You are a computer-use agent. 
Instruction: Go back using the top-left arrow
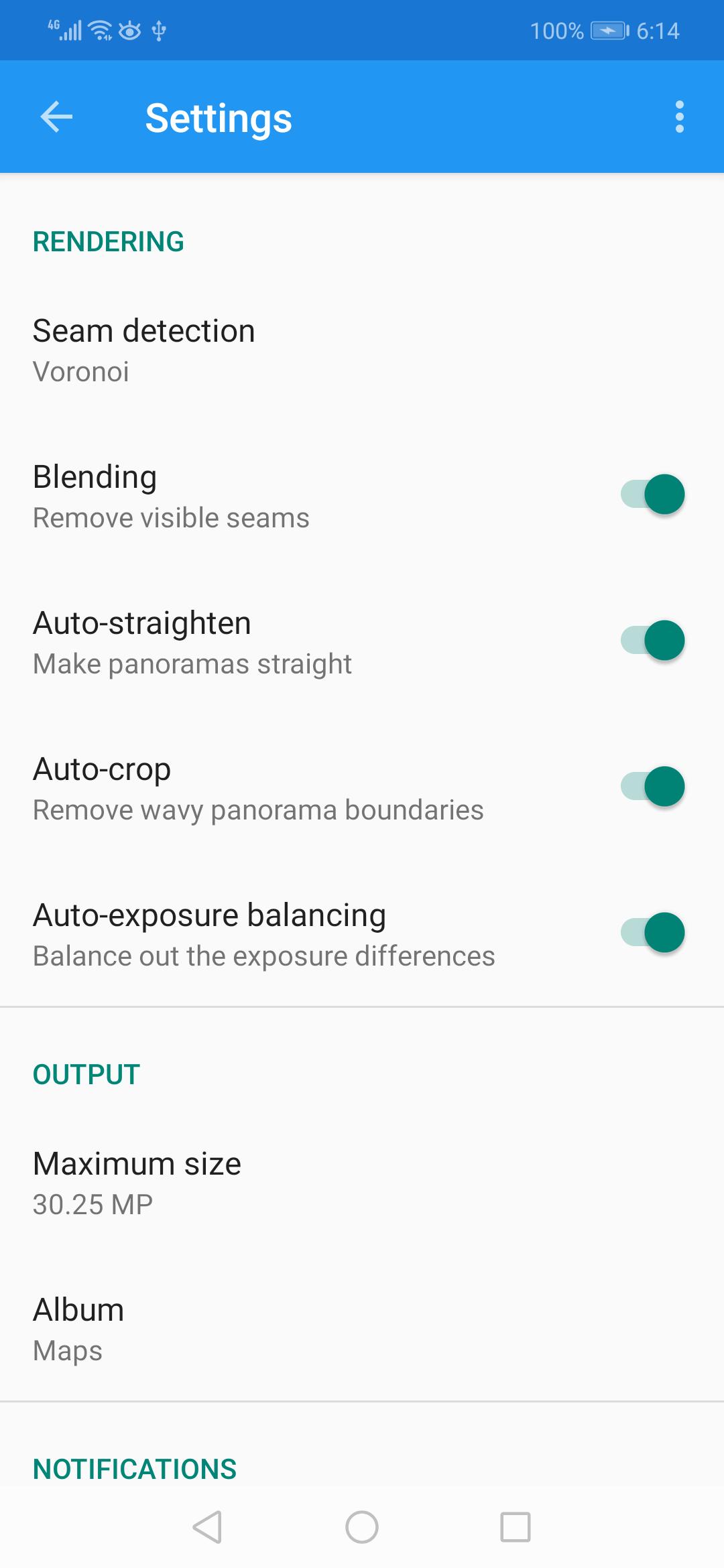point(56,117)
